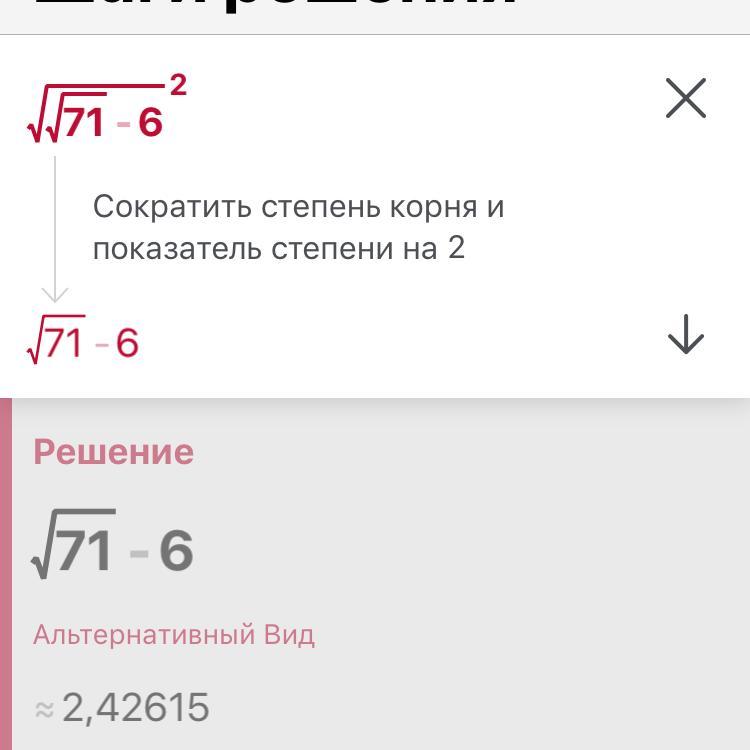Go to the next solution step
Viewport: 750px width, 750px height.
(x=686, y=334)
